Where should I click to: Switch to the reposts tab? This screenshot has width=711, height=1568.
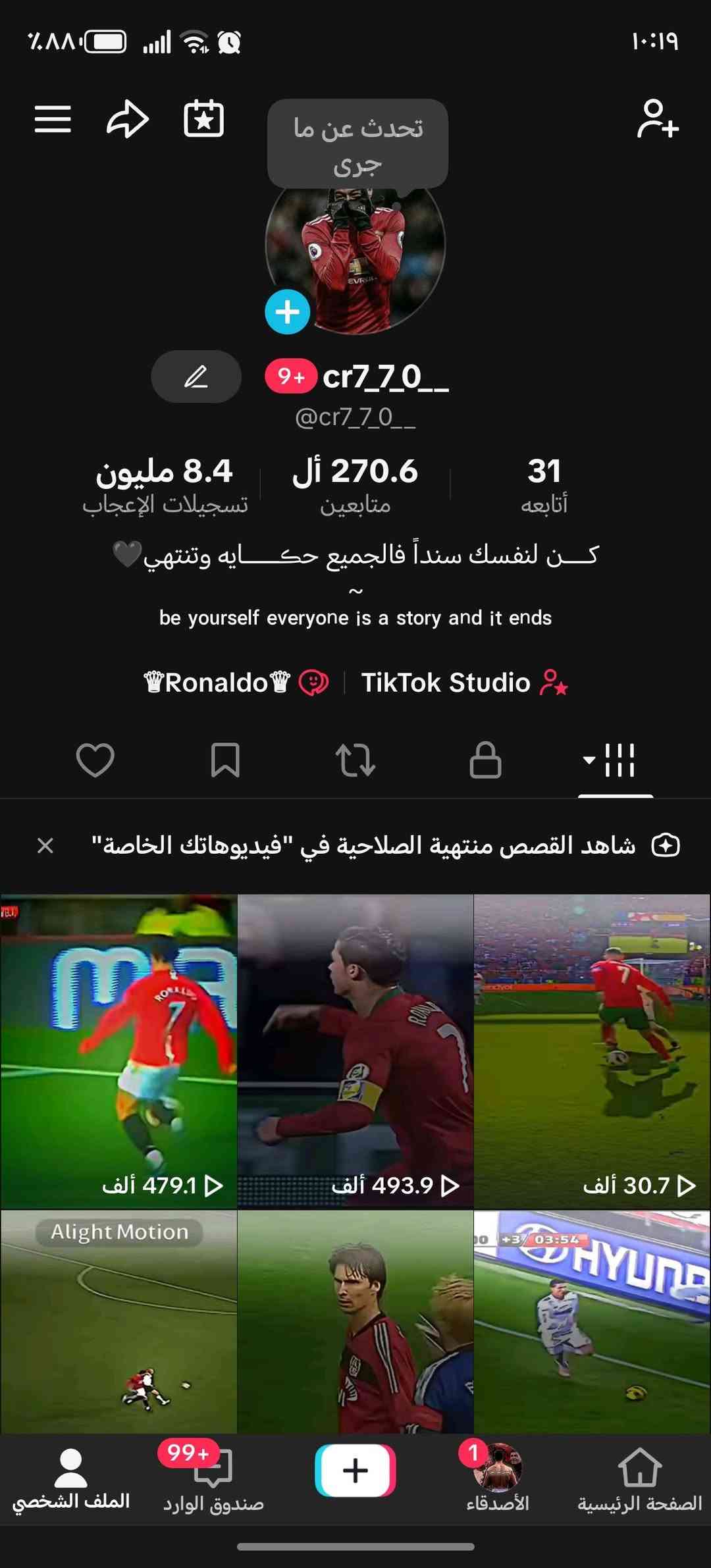(355, 760)
